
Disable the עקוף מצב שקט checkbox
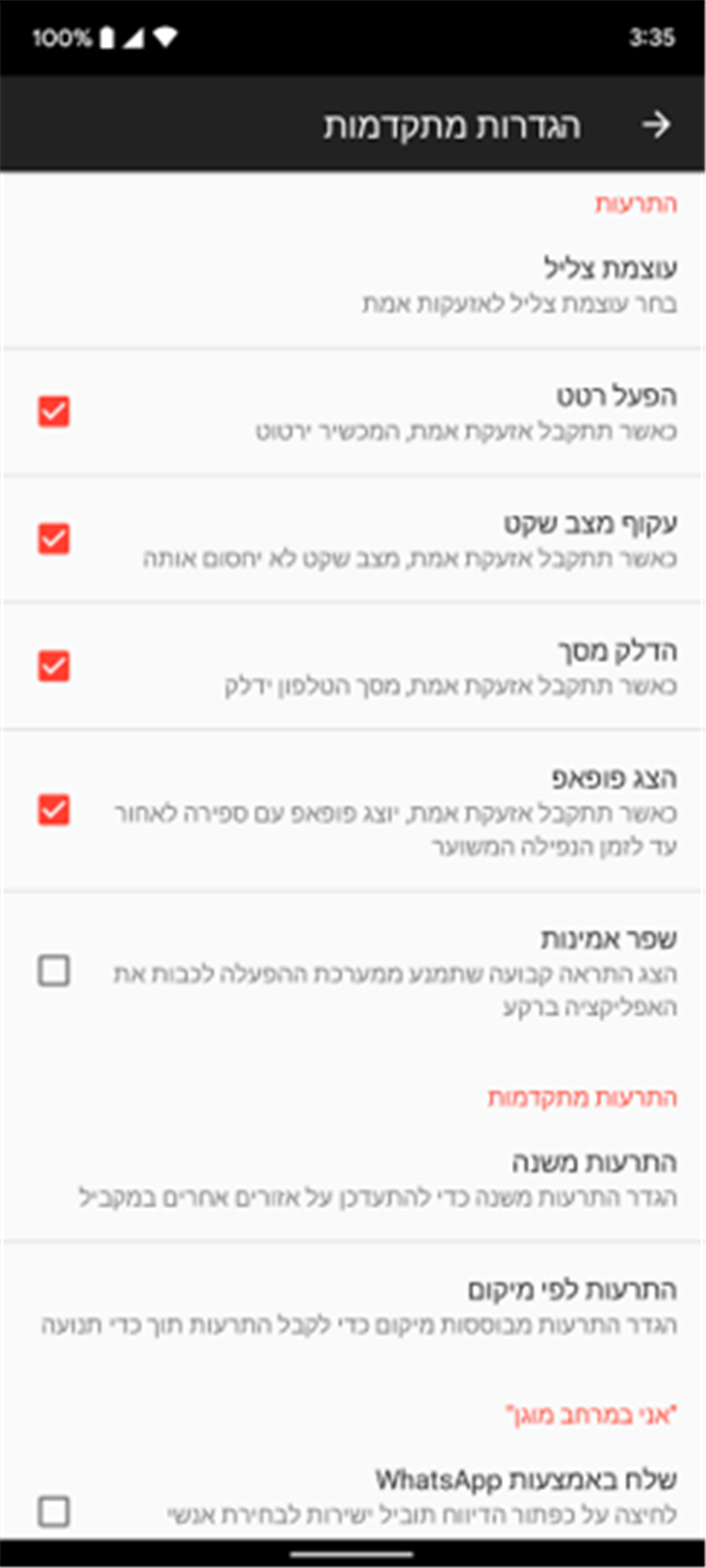tap(54, 539)
